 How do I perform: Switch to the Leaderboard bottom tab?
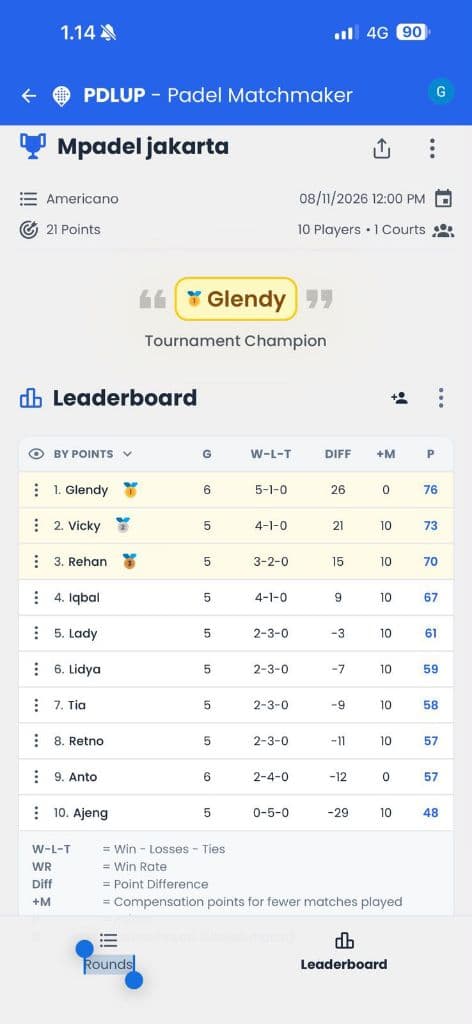click(x=343, y=952)
